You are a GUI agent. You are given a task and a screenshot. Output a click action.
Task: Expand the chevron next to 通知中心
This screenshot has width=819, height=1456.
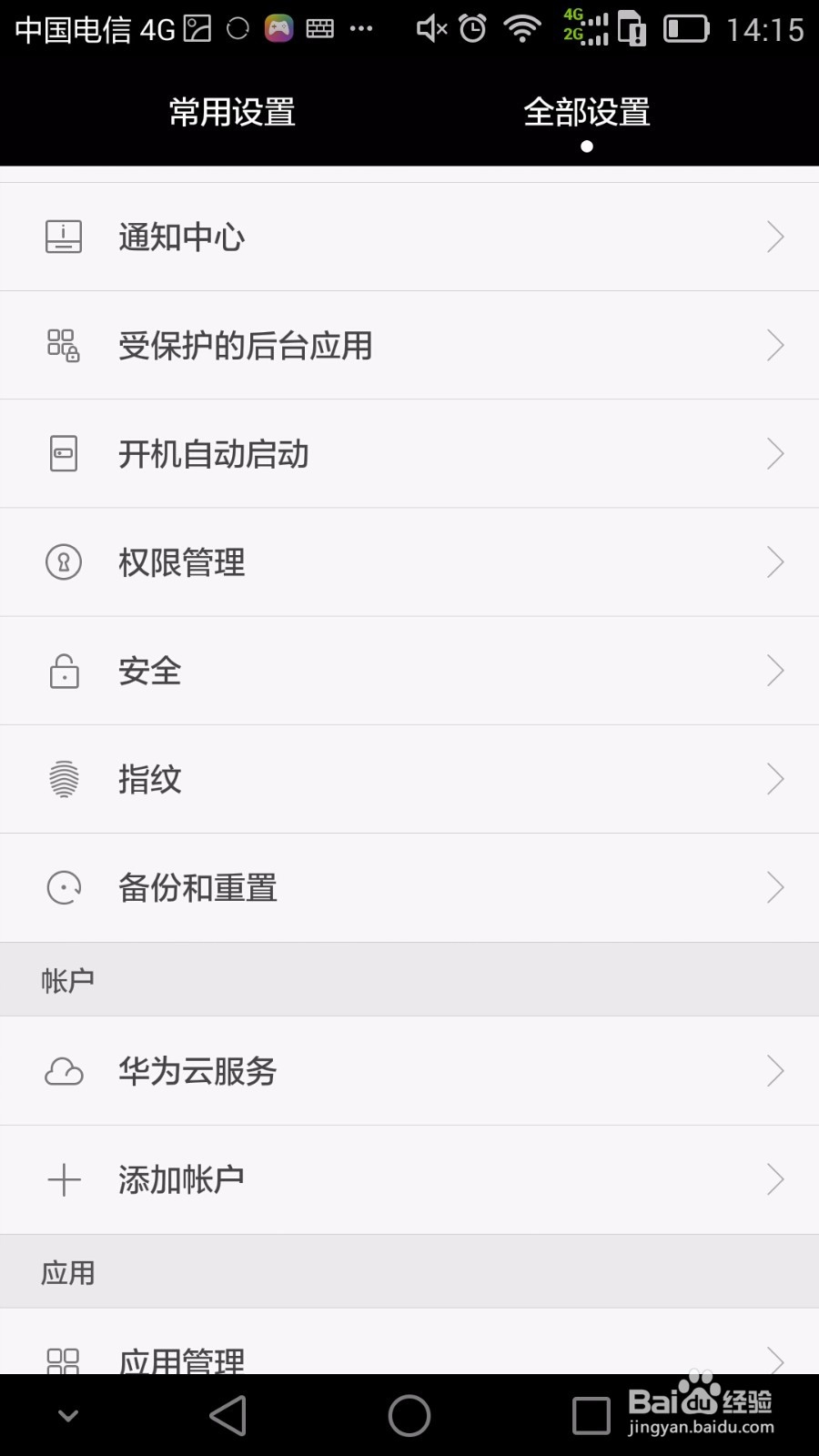point(774,237)
